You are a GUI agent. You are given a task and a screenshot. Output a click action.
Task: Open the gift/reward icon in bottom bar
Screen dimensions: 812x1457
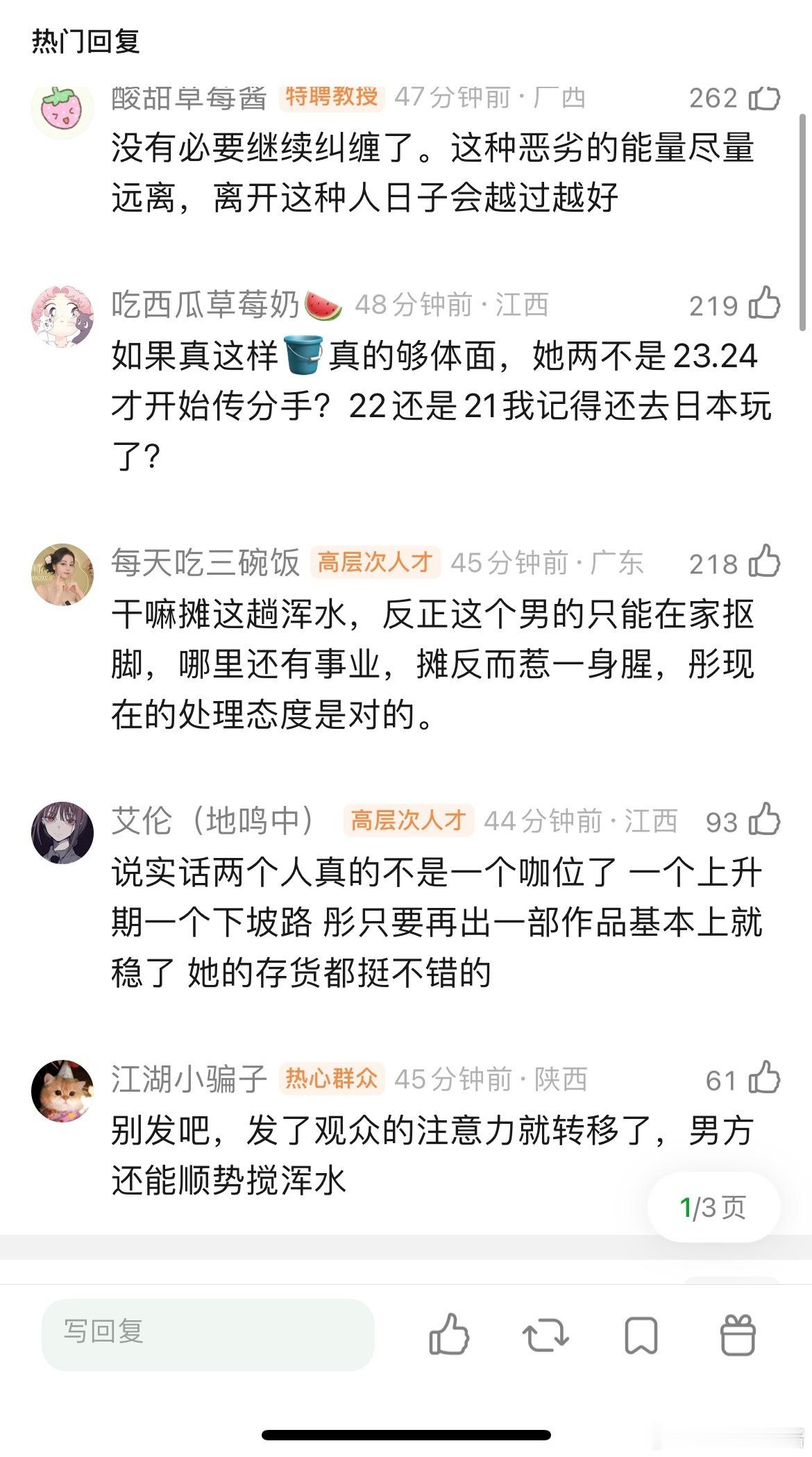738,1336
